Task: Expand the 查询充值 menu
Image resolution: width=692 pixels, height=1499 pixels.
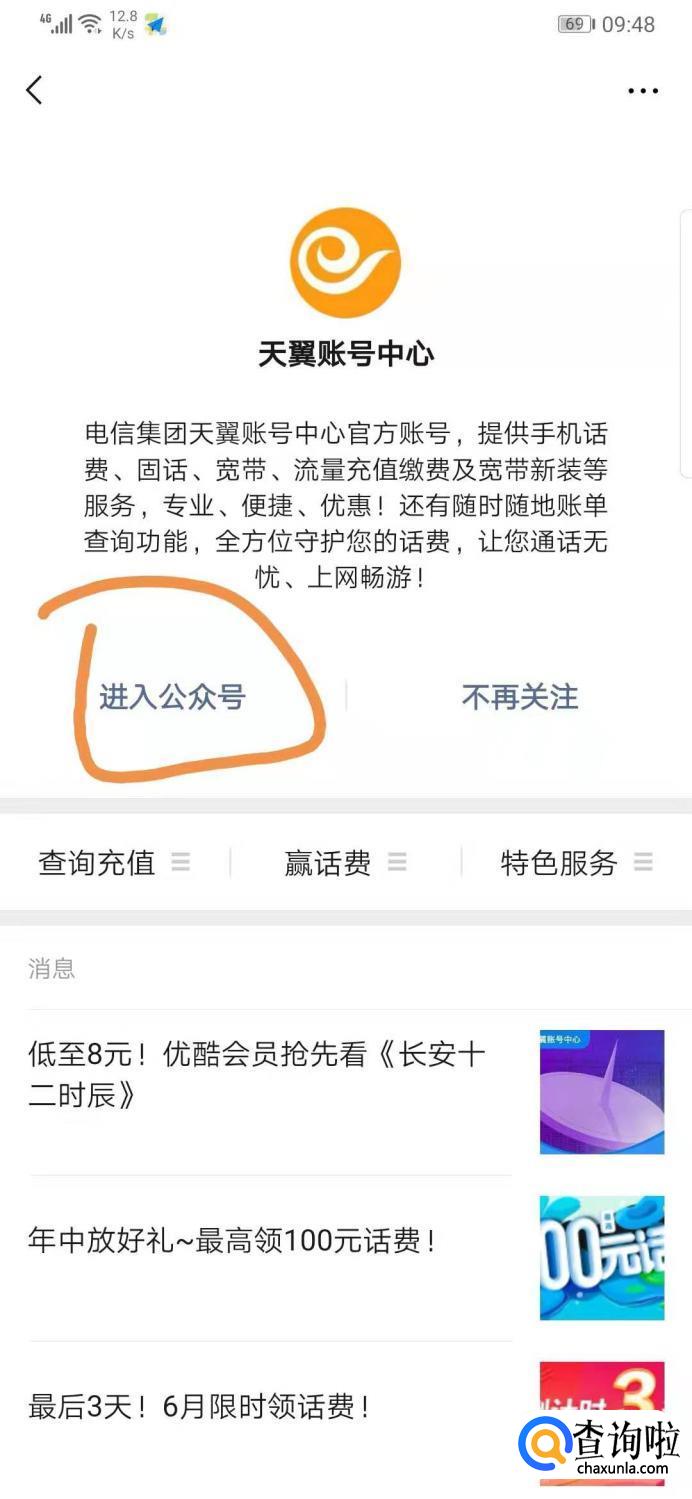Action: [115, 862]
